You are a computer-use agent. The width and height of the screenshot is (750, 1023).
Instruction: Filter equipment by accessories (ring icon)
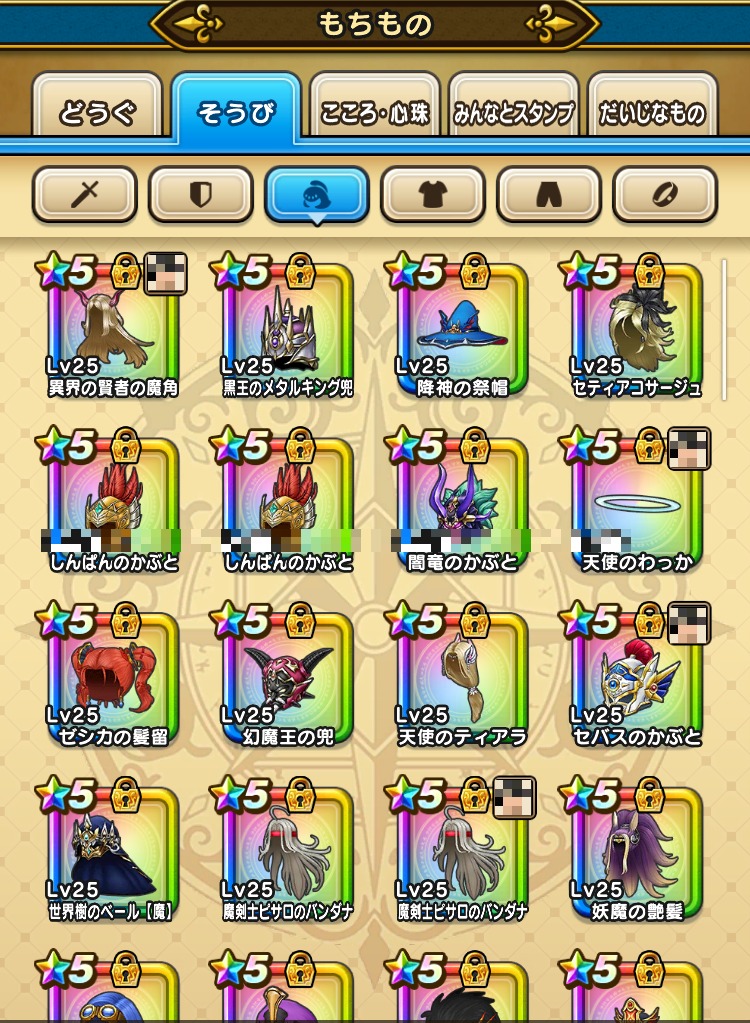coord(665,194)
